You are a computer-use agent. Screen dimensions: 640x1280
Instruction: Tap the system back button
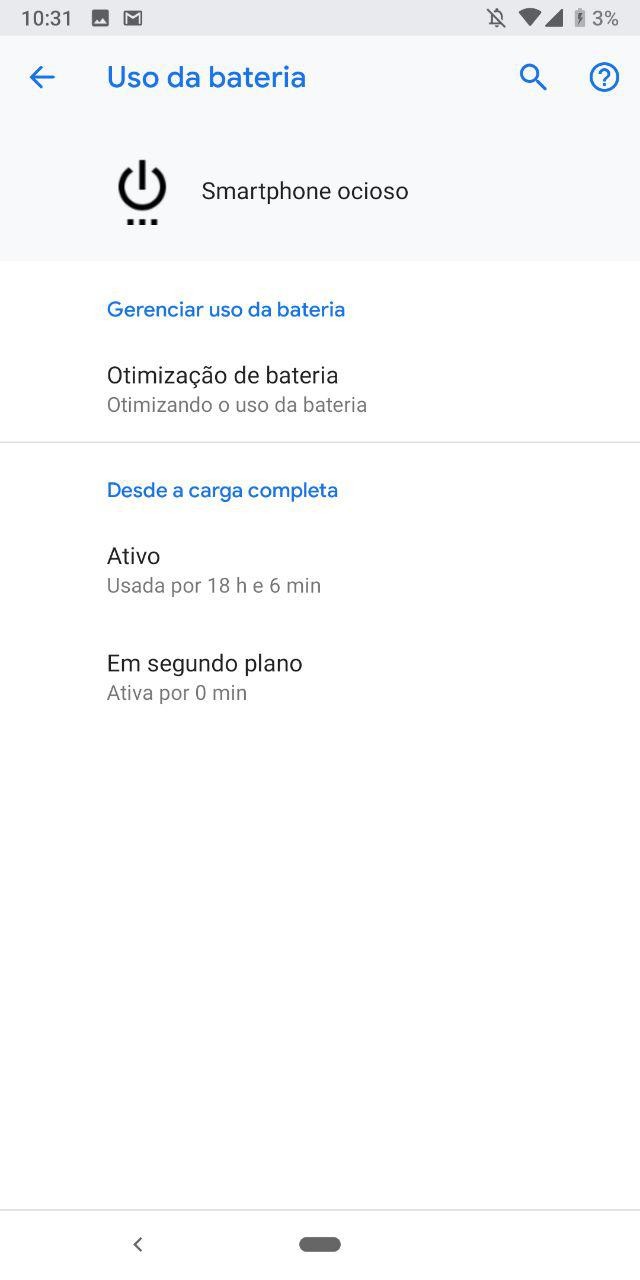(x=138, y=1244)
